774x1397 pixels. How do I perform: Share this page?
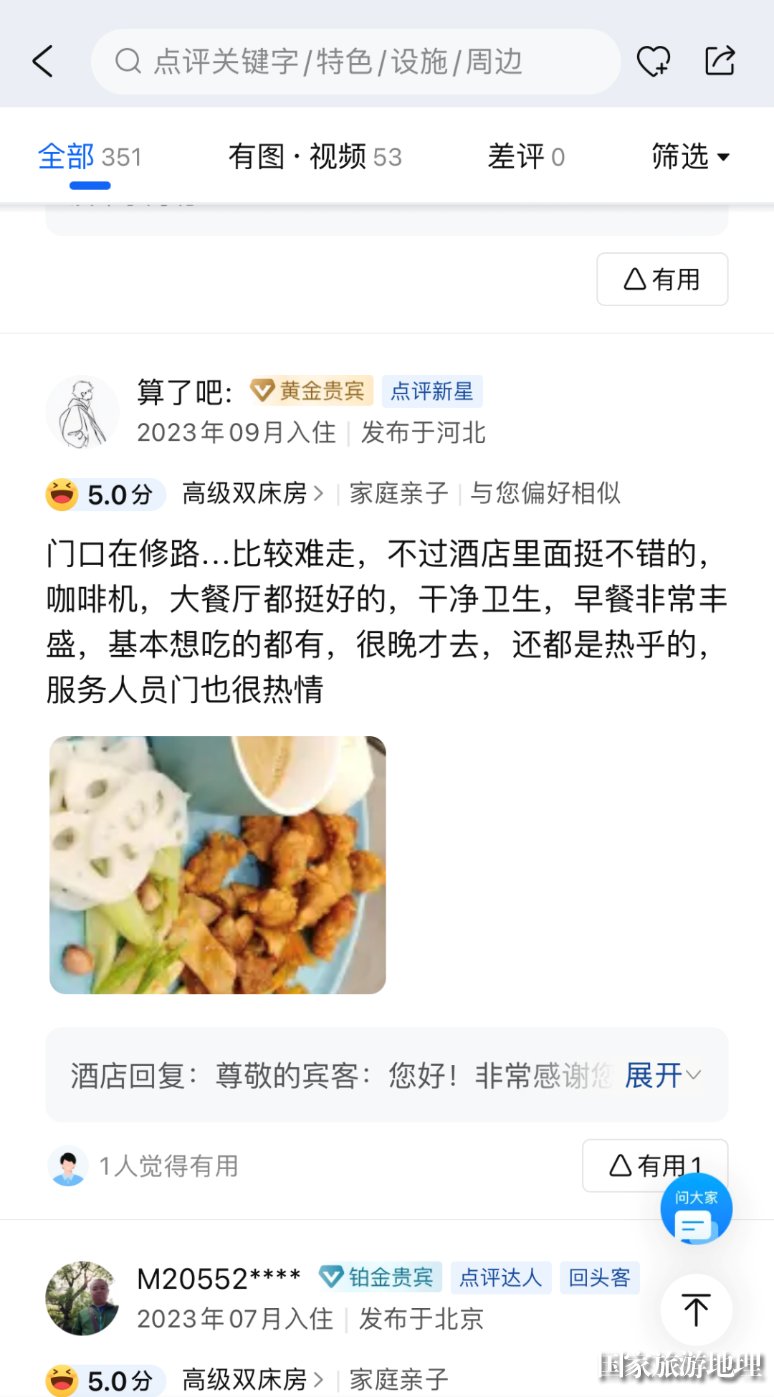click(x=720, y=61)
